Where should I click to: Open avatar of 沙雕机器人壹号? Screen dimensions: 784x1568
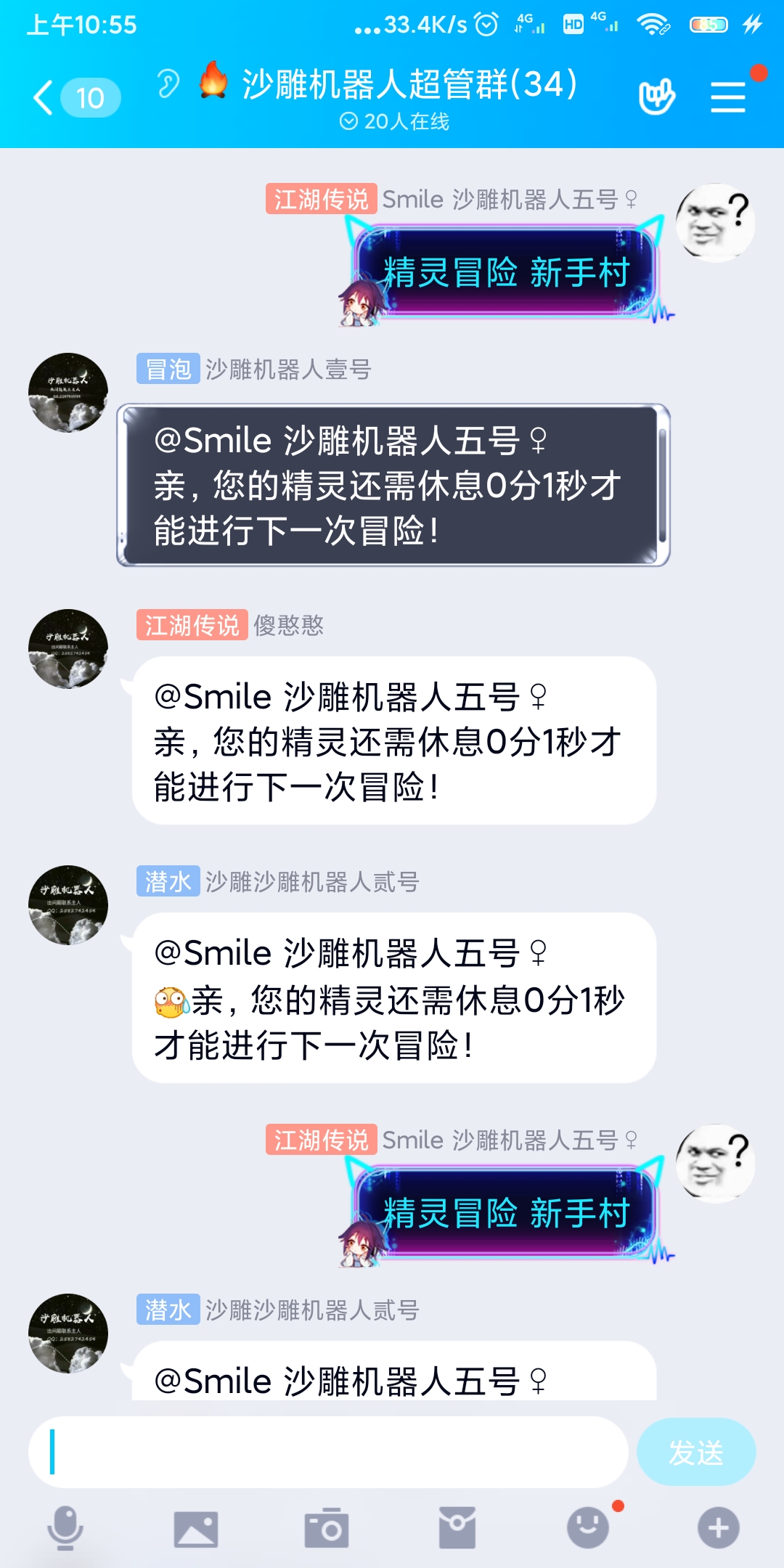point(68,393)
